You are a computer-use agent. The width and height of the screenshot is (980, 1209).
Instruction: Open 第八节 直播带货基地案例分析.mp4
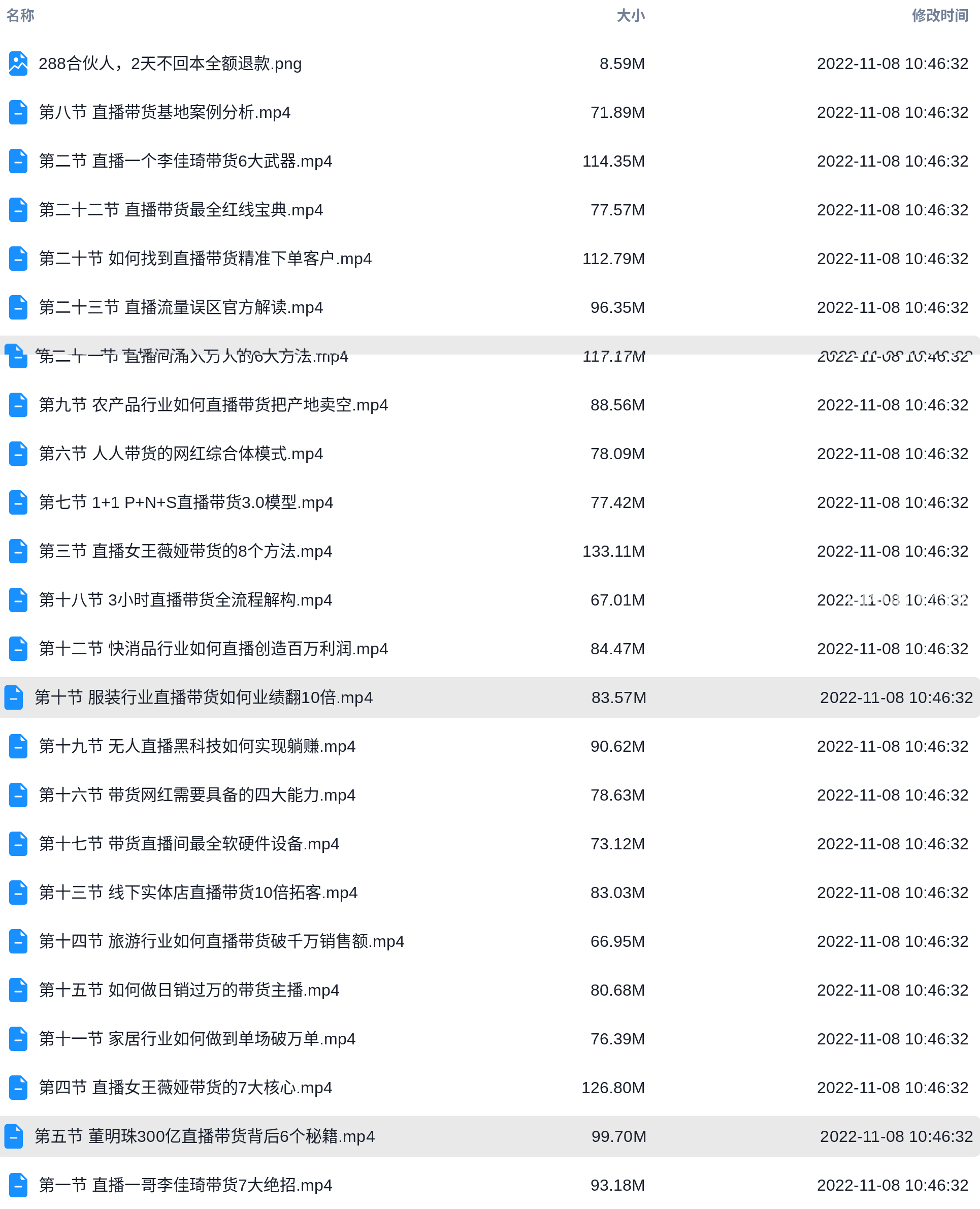165,112
